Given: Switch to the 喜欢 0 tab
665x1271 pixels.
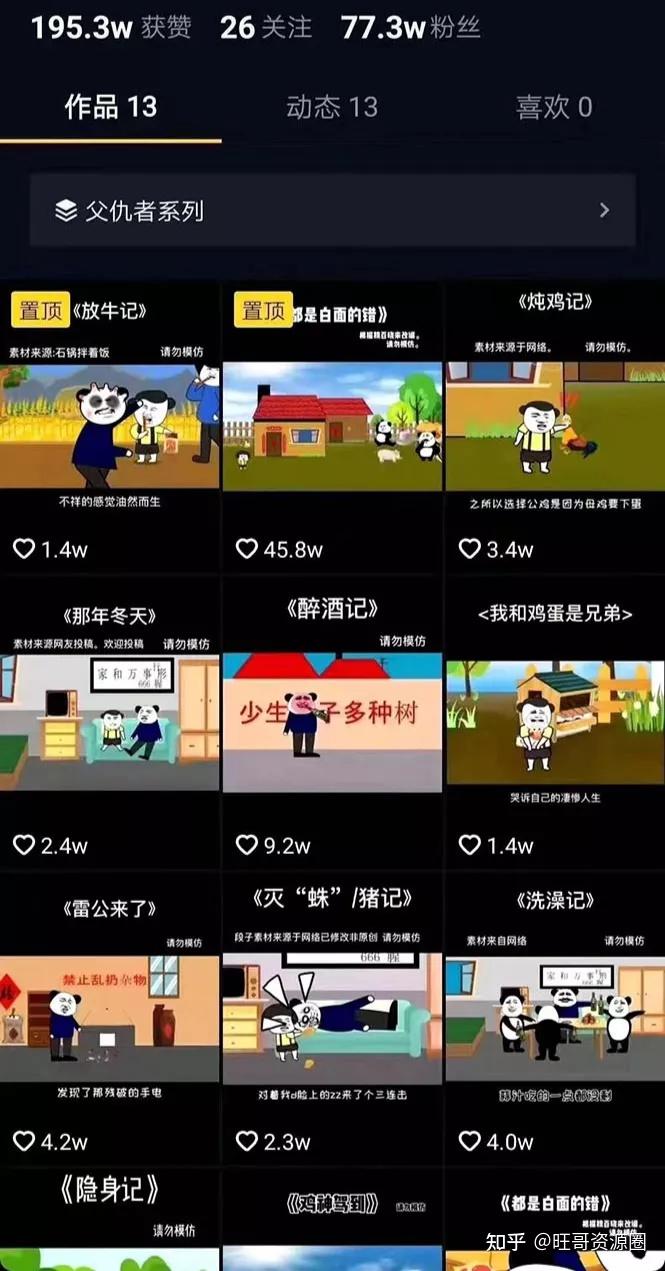Looking at the screenshot, I should pos(553,107).
